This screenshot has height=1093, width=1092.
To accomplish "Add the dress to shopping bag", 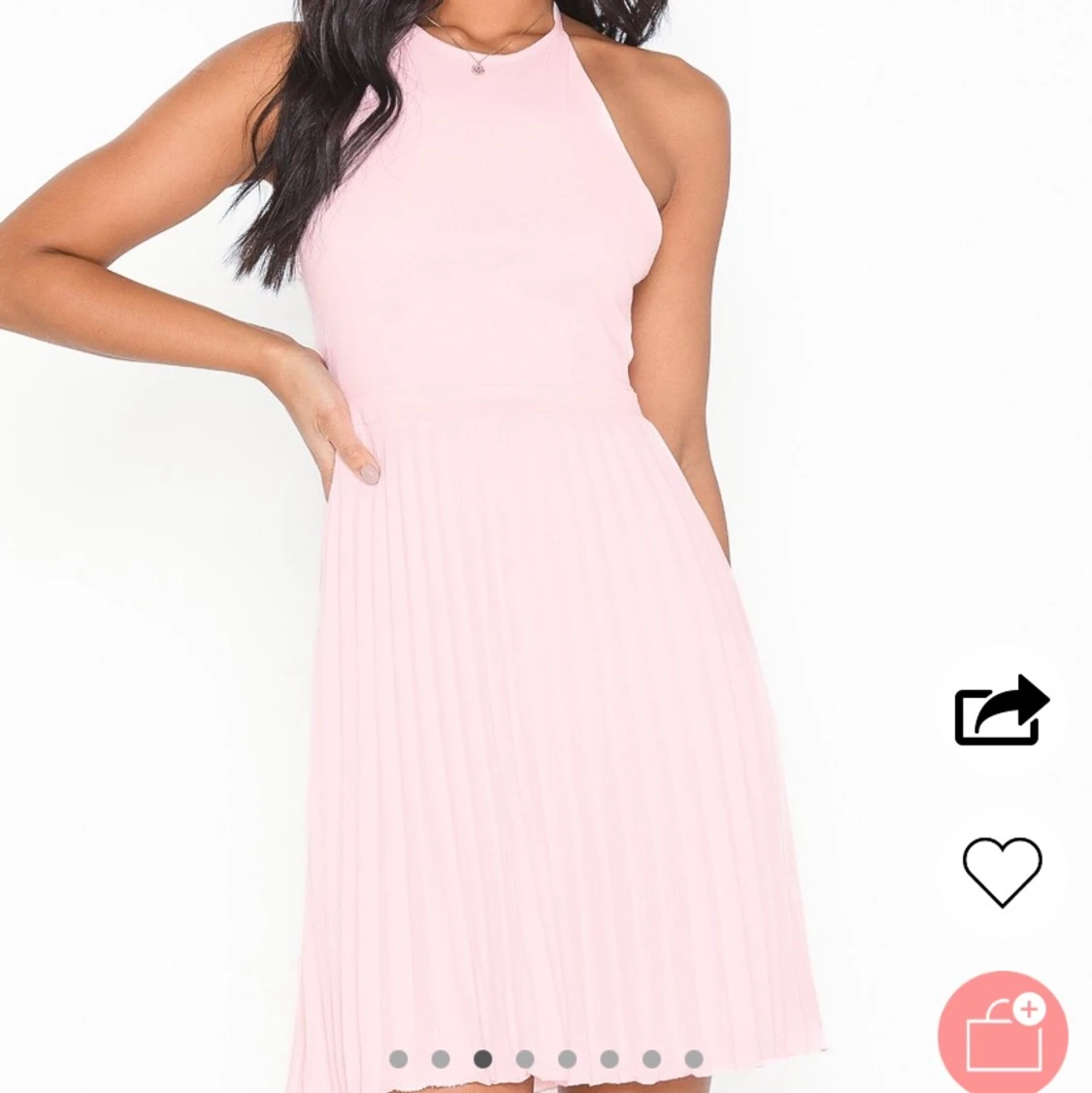I will (x=1004, y=1034).
